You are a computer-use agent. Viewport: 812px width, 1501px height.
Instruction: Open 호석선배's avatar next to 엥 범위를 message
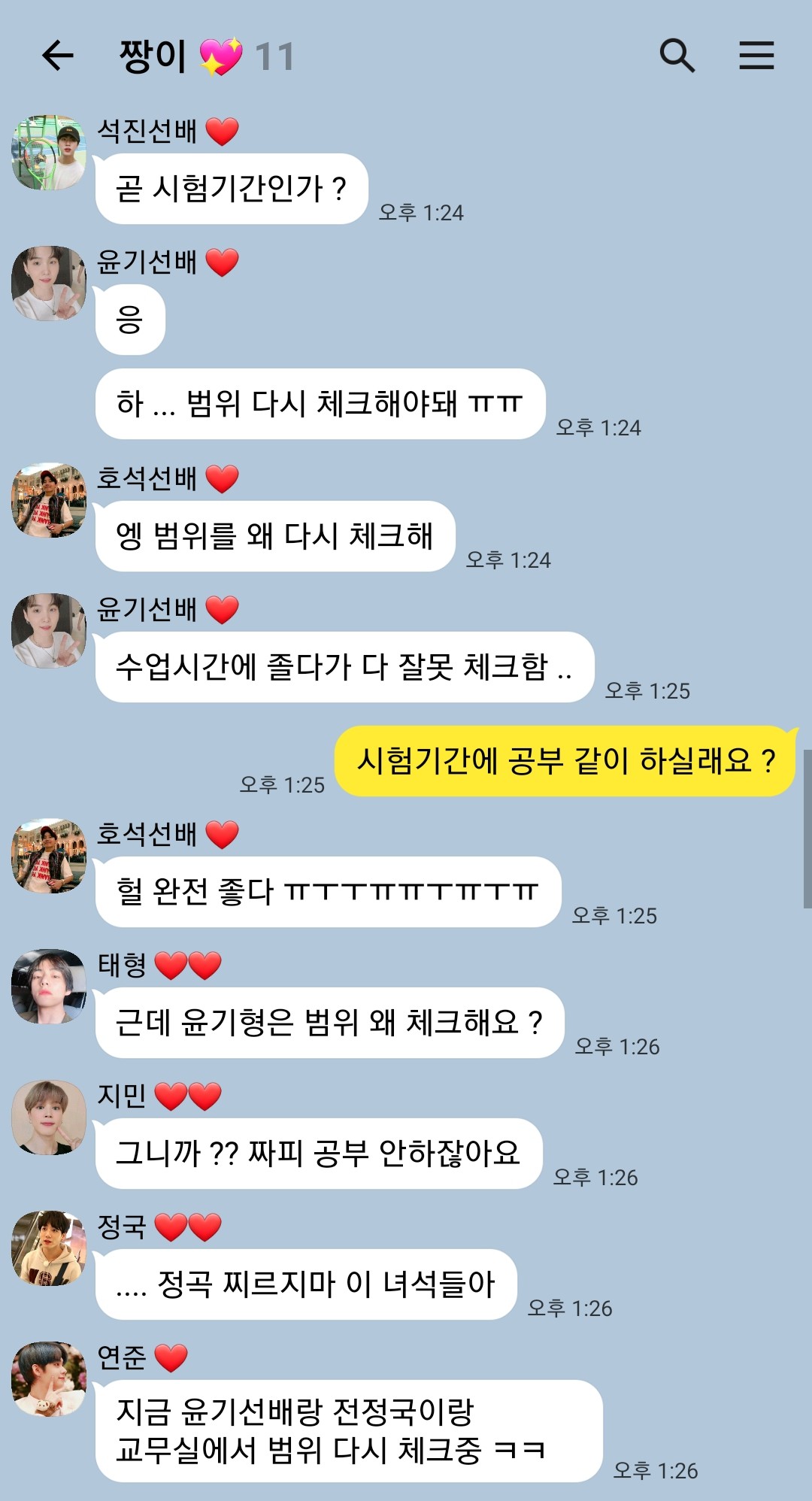[49, 500]
